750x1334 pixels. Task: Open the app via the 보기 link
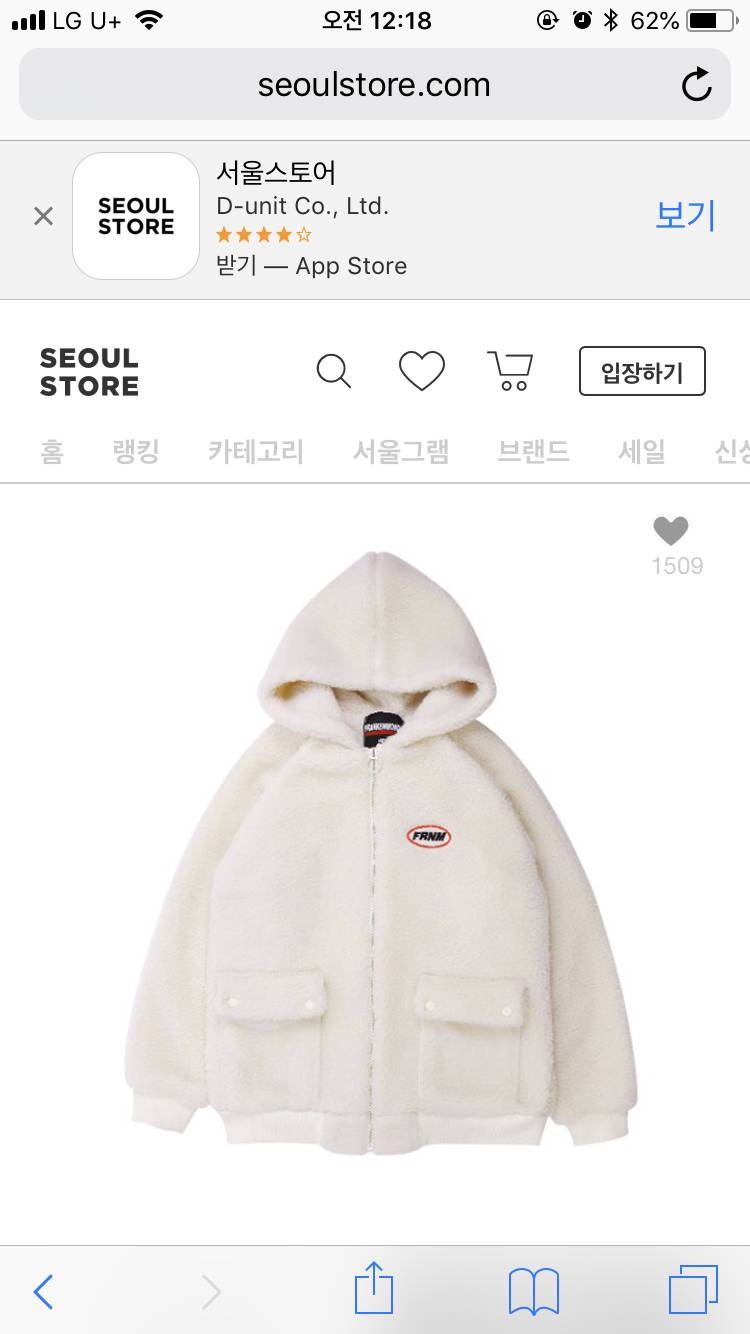(685, 216)
